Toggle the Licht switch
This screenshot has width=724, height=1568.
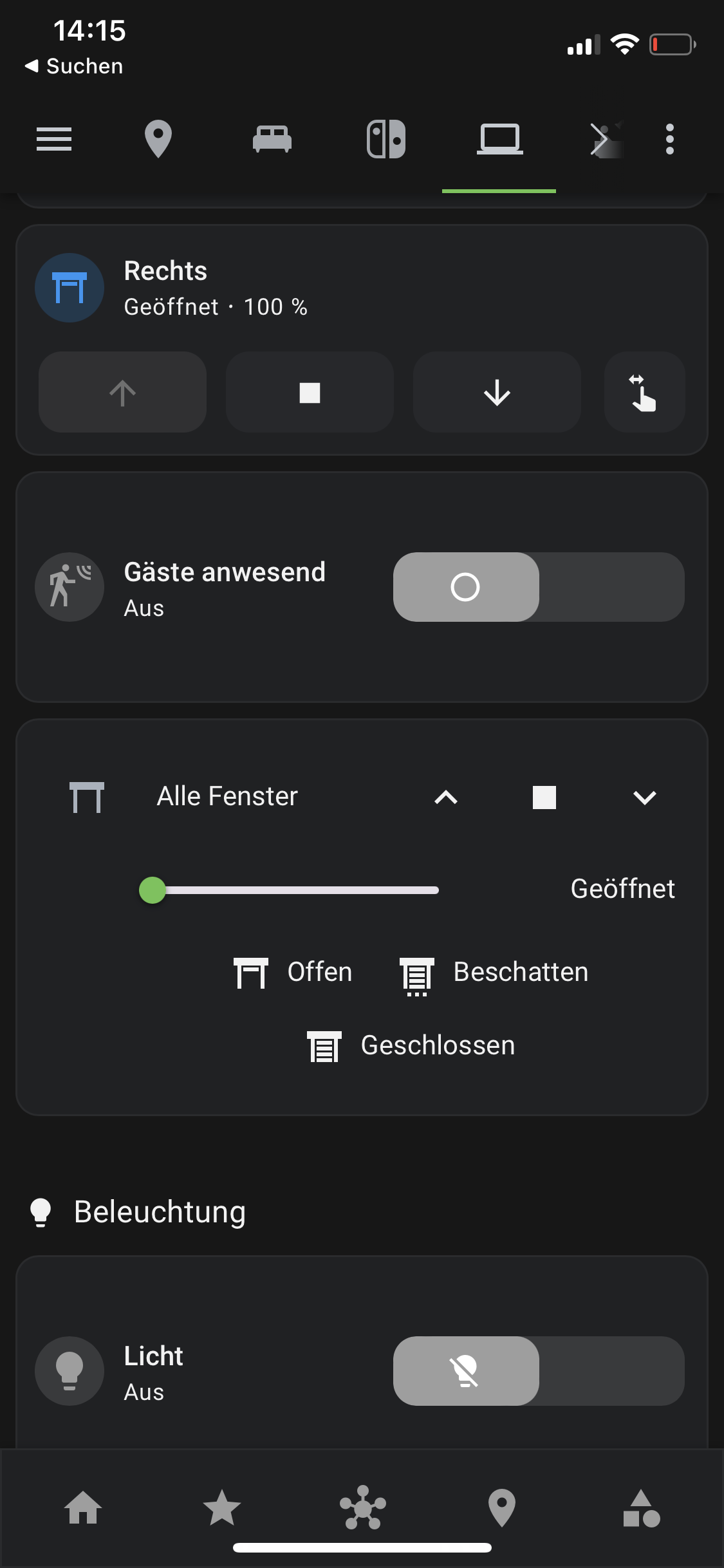(538, 1371)
